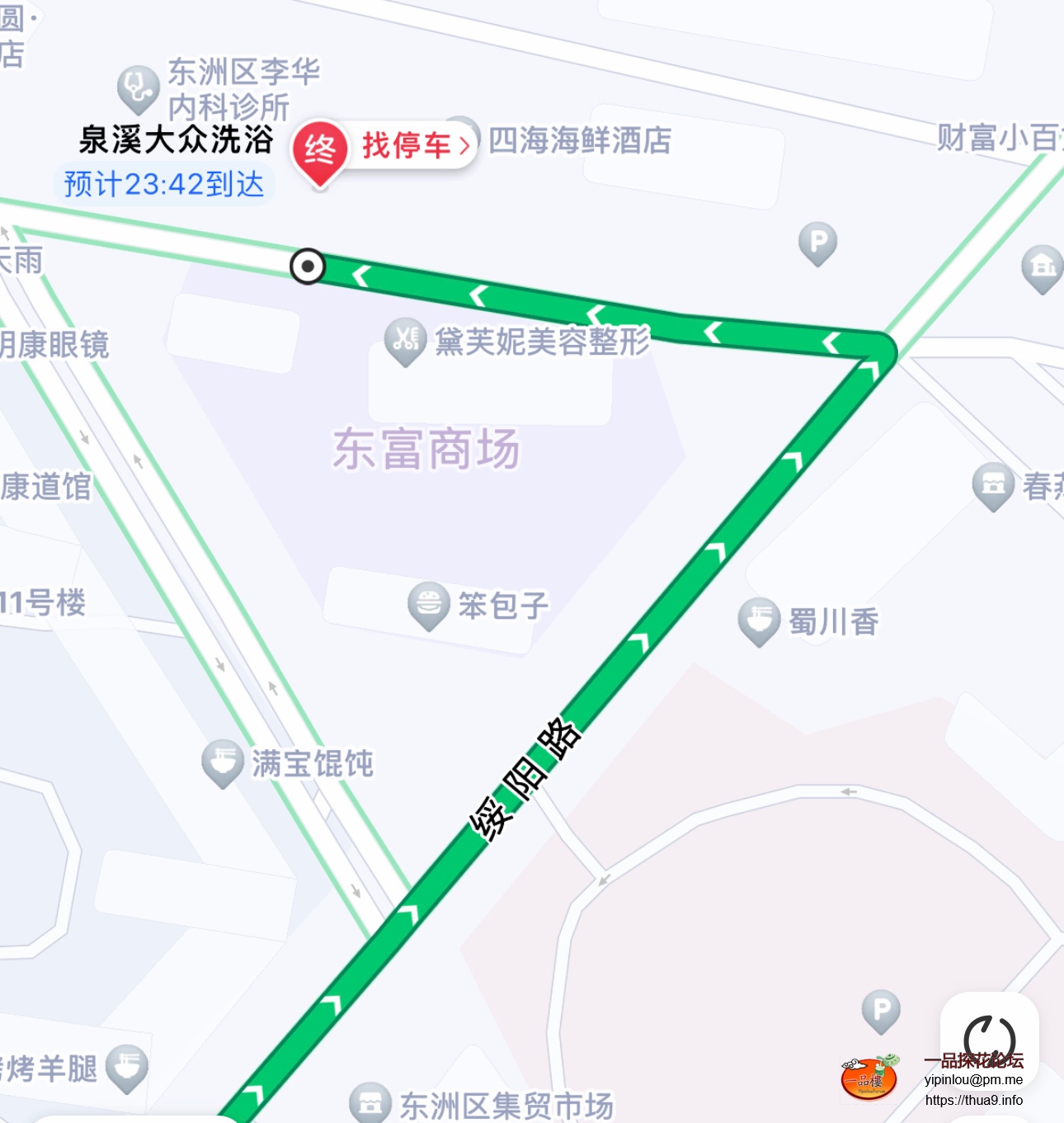Image resolution: width=1064 pixels, height=1123 pixels.
Task: Select the red 终 destination marker
Action: tap(319, 151)
